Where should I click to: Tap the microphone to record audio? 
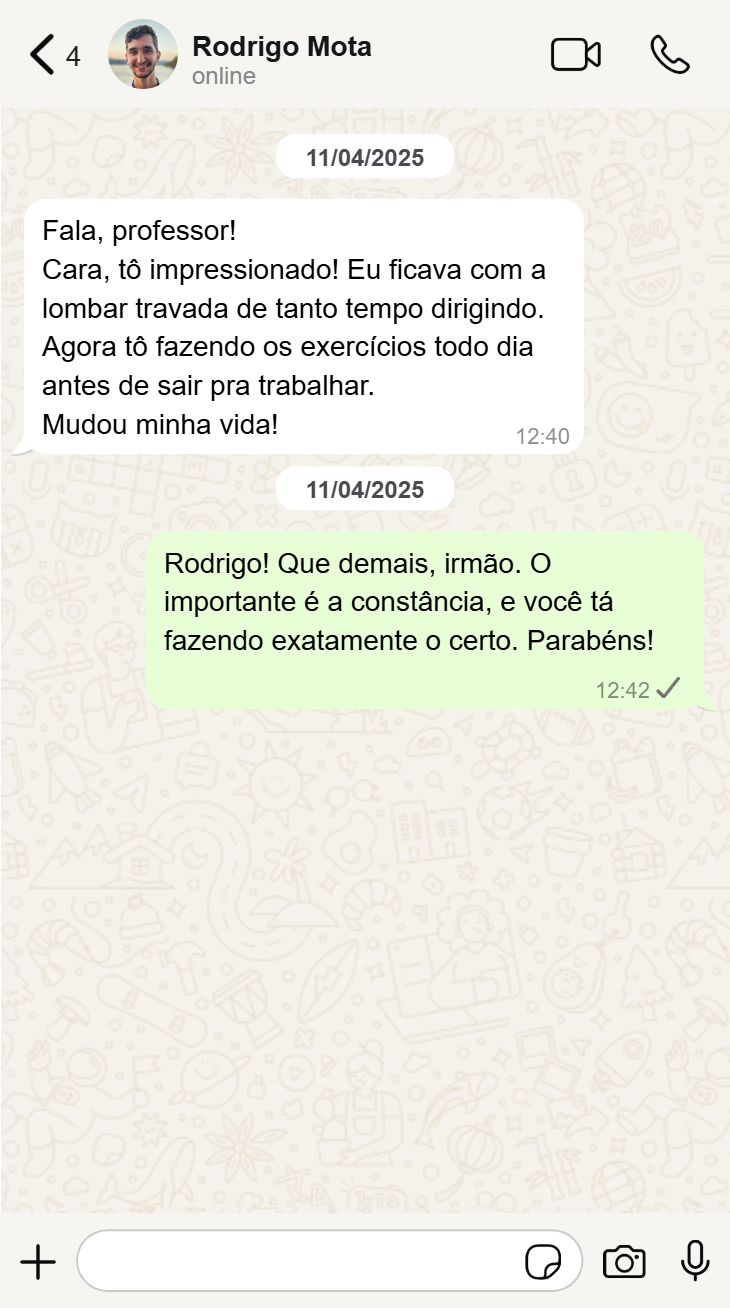695,1261
